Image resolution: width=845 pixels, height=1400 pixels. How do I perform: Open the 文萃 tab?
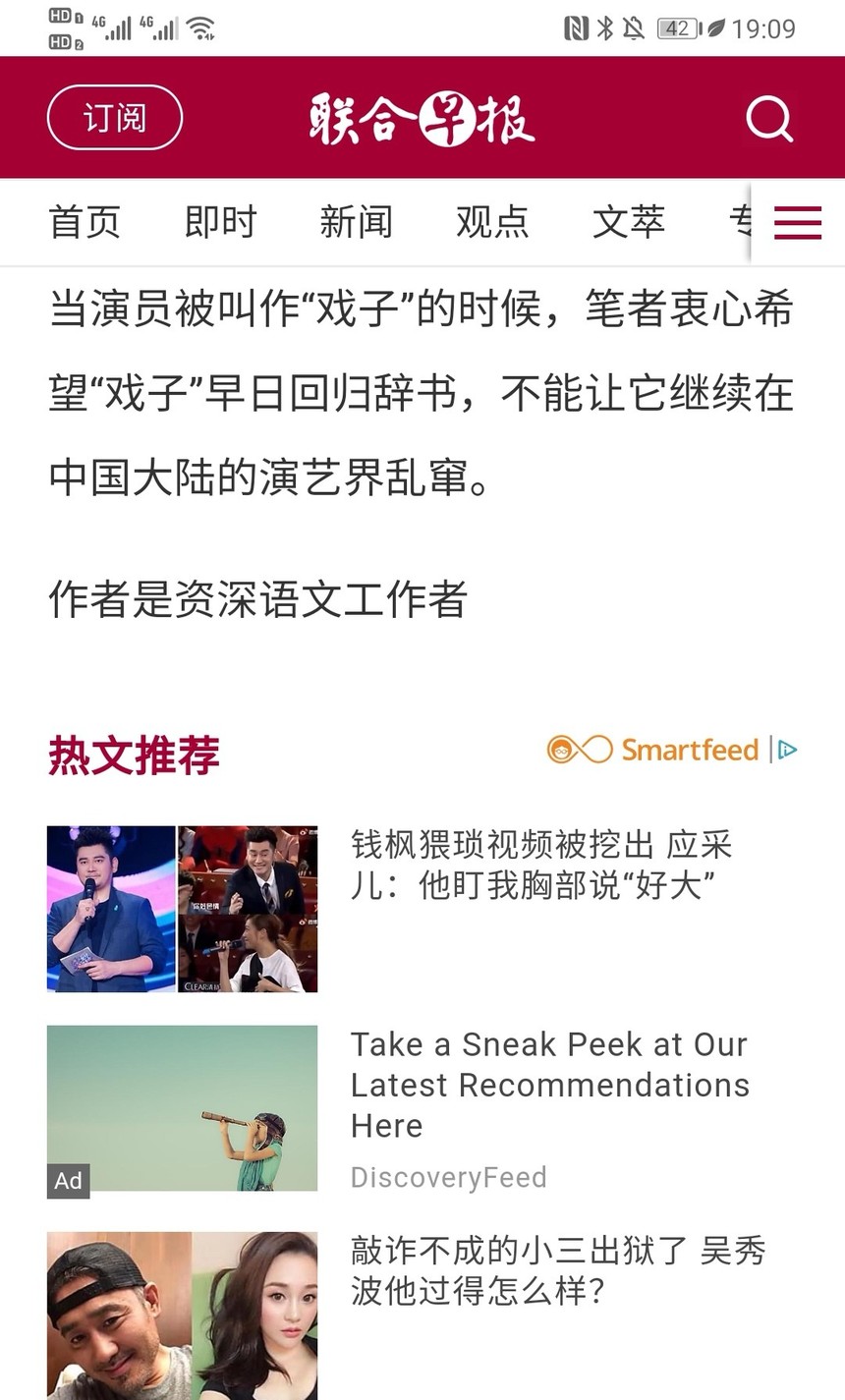click(628, 222)
